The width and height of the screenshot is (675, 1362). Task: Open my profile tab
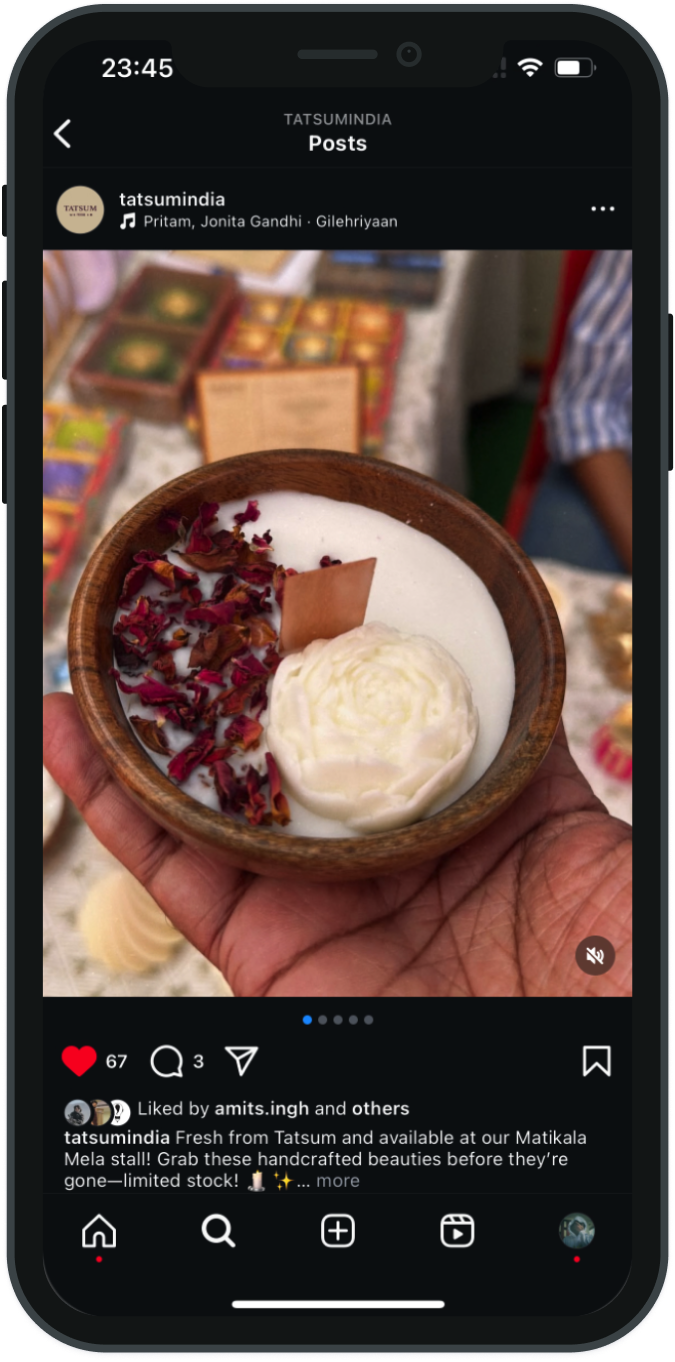click(x=576, y=1231)
